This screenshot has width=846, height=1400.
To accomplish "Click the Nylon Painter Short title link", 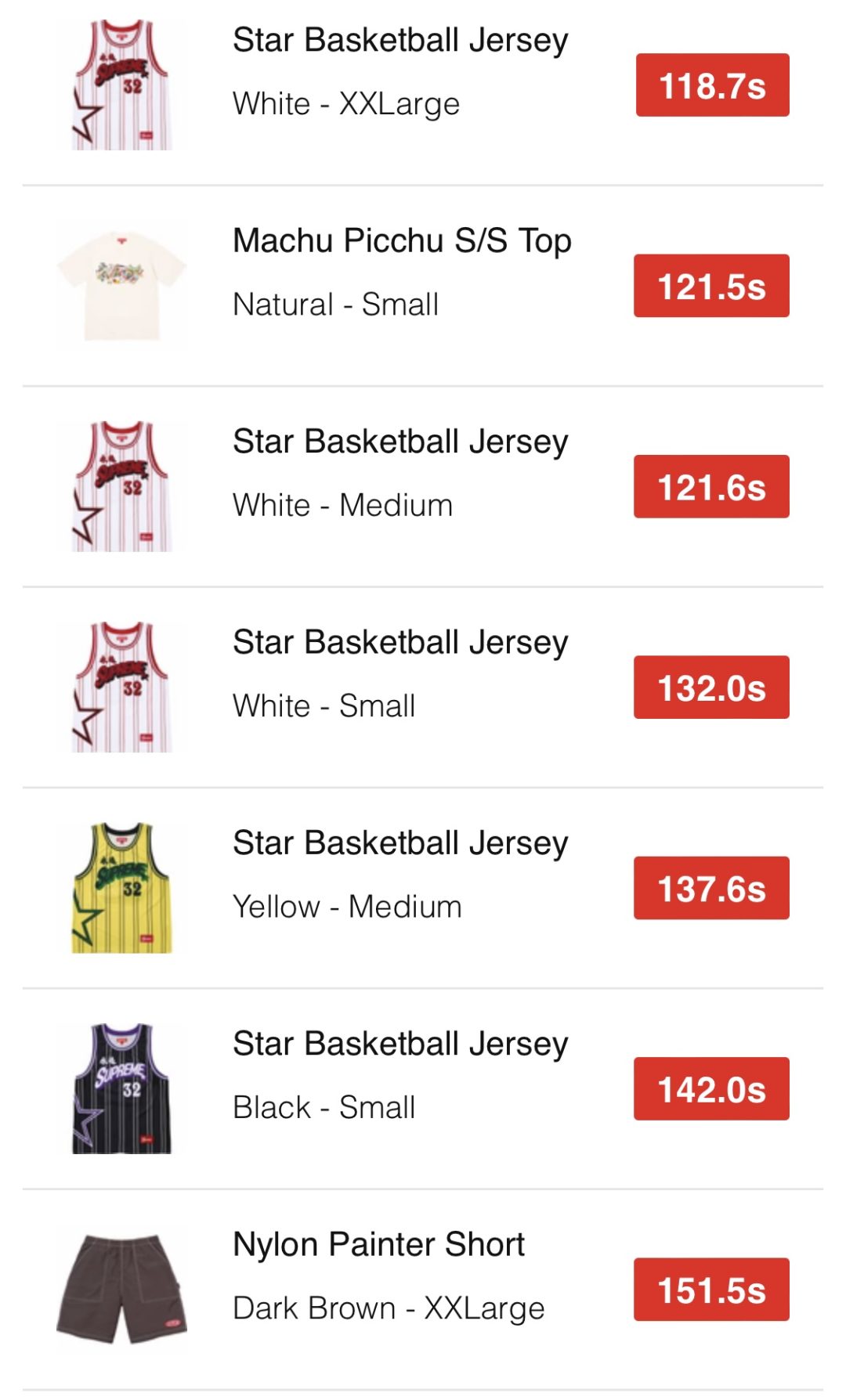I will [x=378, y=1244].
